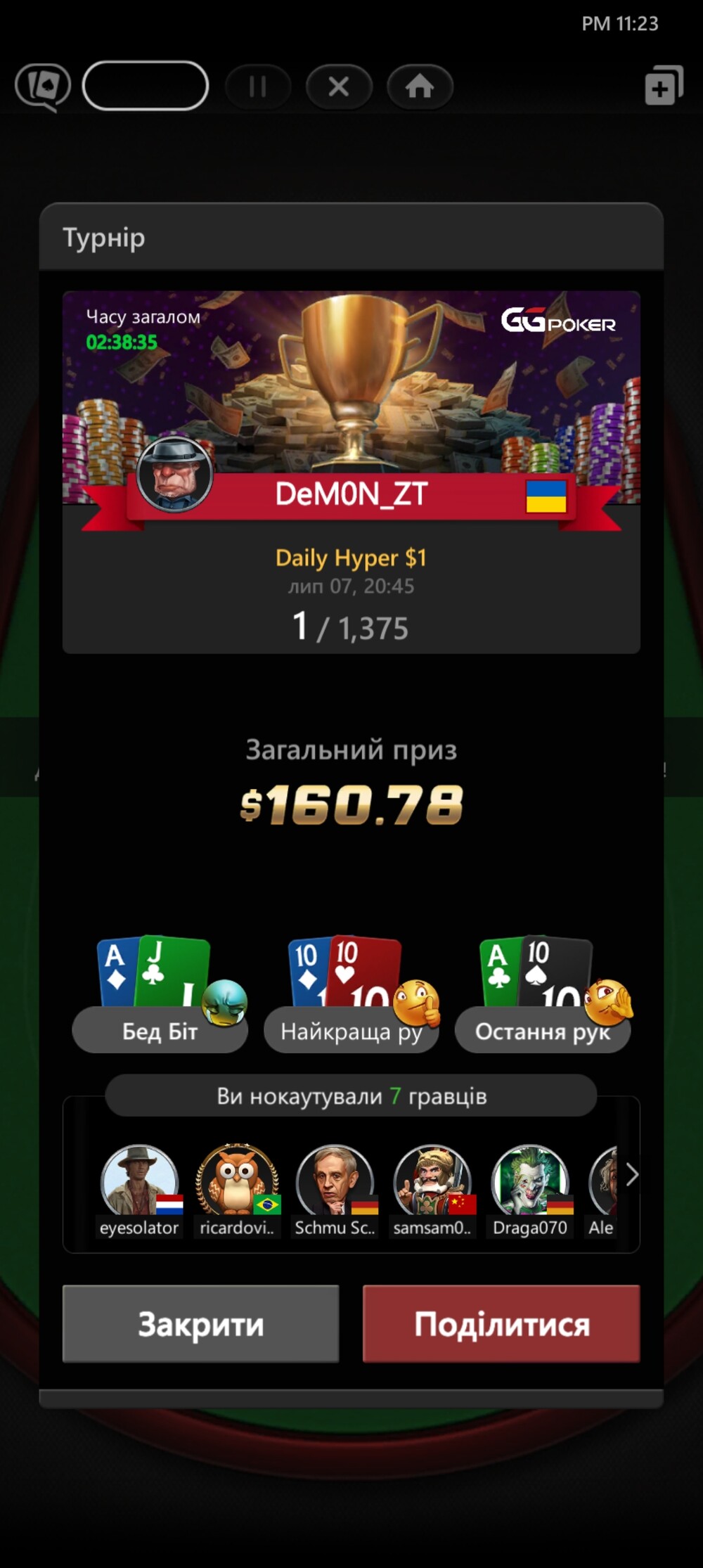Screen dimensions: 703x1568
Task: Tap the pause icon in the toolbar
Action: click(x=258, y=86)
